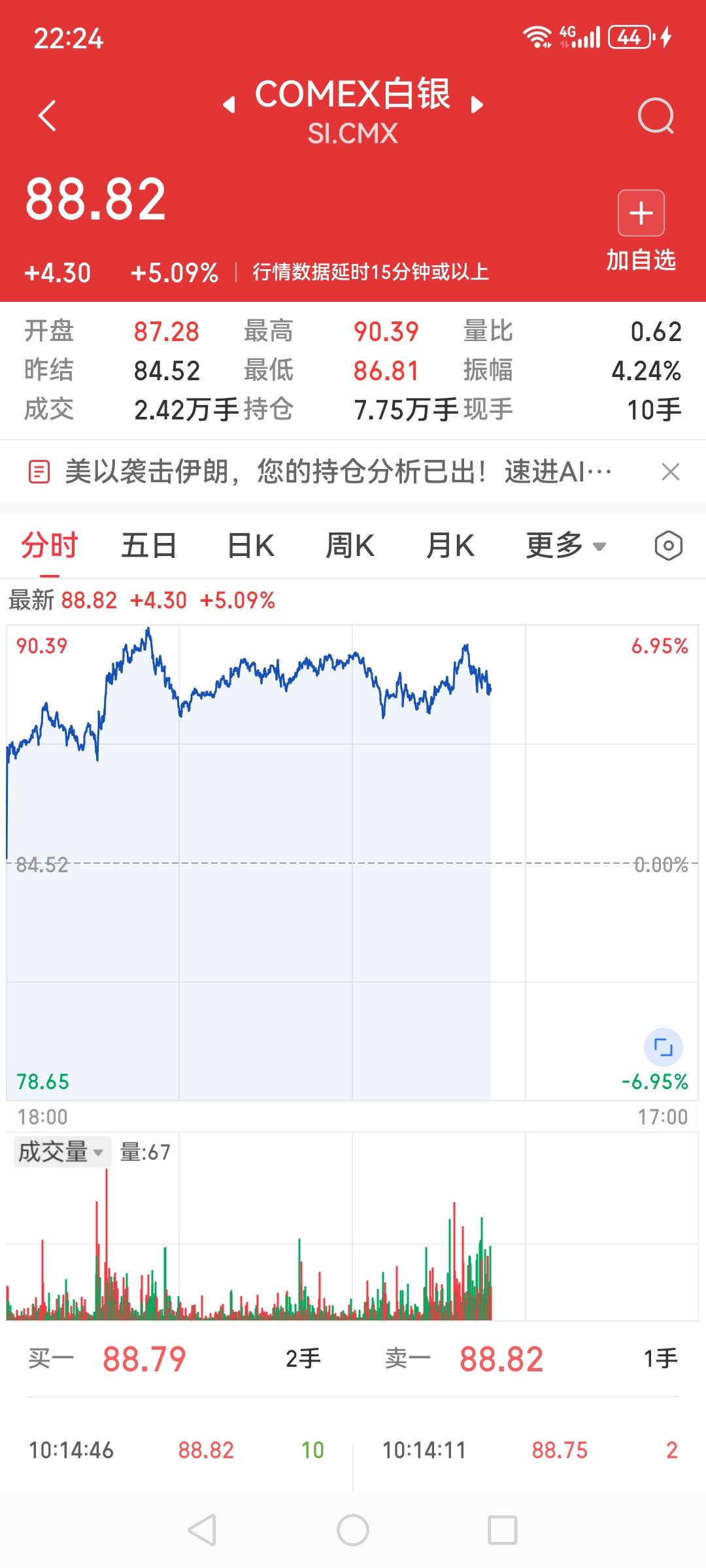Viewport: 706px width, 1568px height.
Task: Tap the news notice icon beside the alert
Action: click(x=41, y=472)
